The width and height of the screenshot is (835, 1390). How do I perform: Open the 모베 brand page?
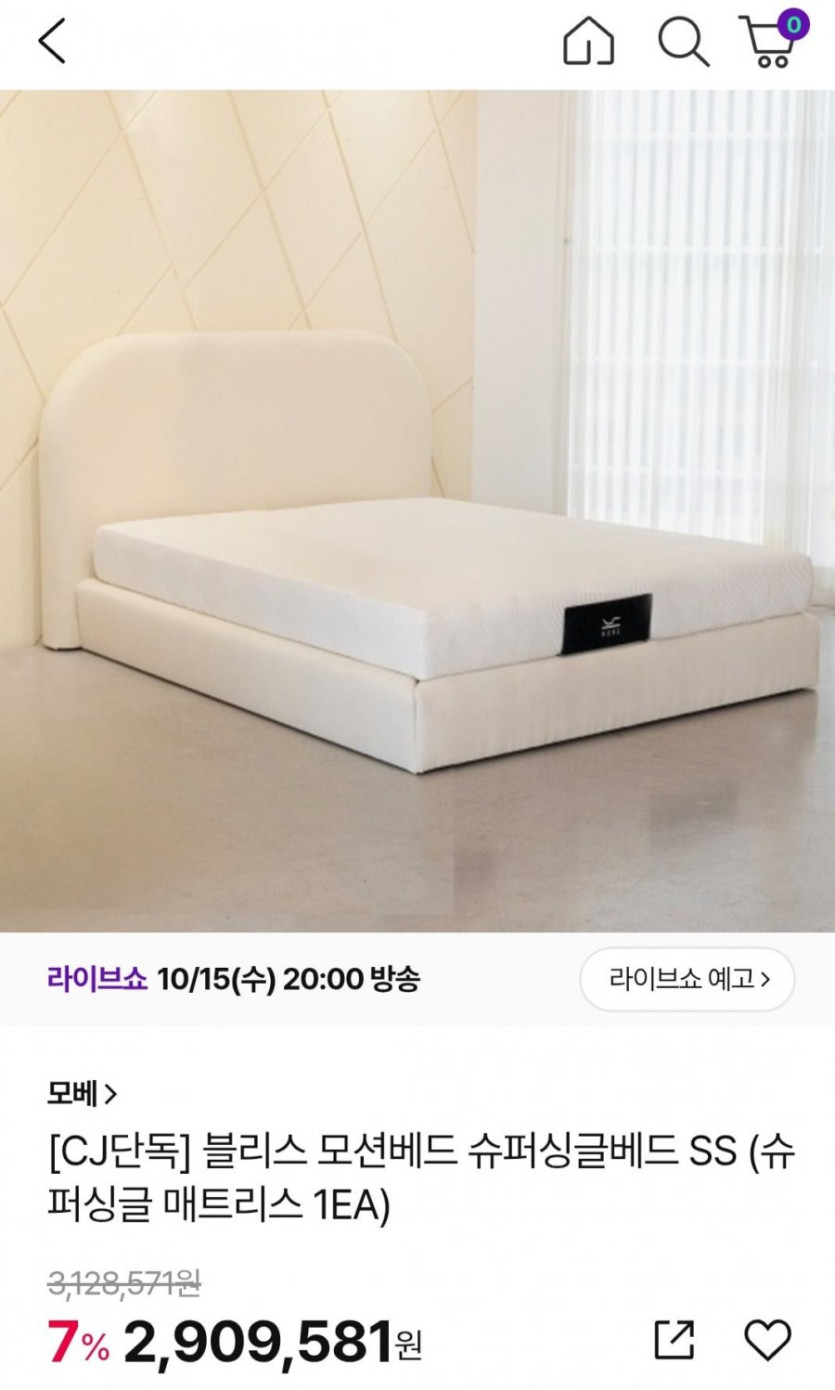82,1094
